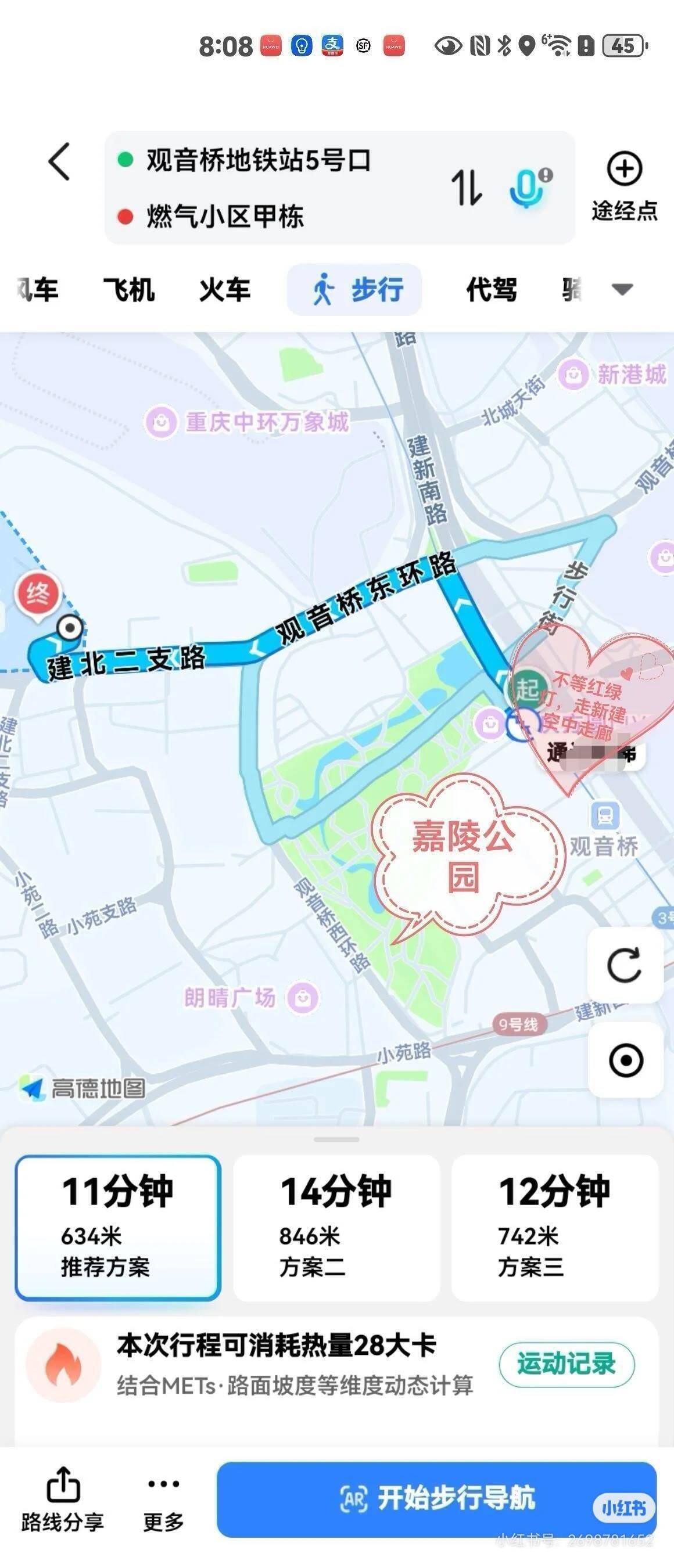Image resolution: width=674 pixels, height=1568 pixels.
Task: Open 运动记录 exercise record
Action: coord(567,1365)
